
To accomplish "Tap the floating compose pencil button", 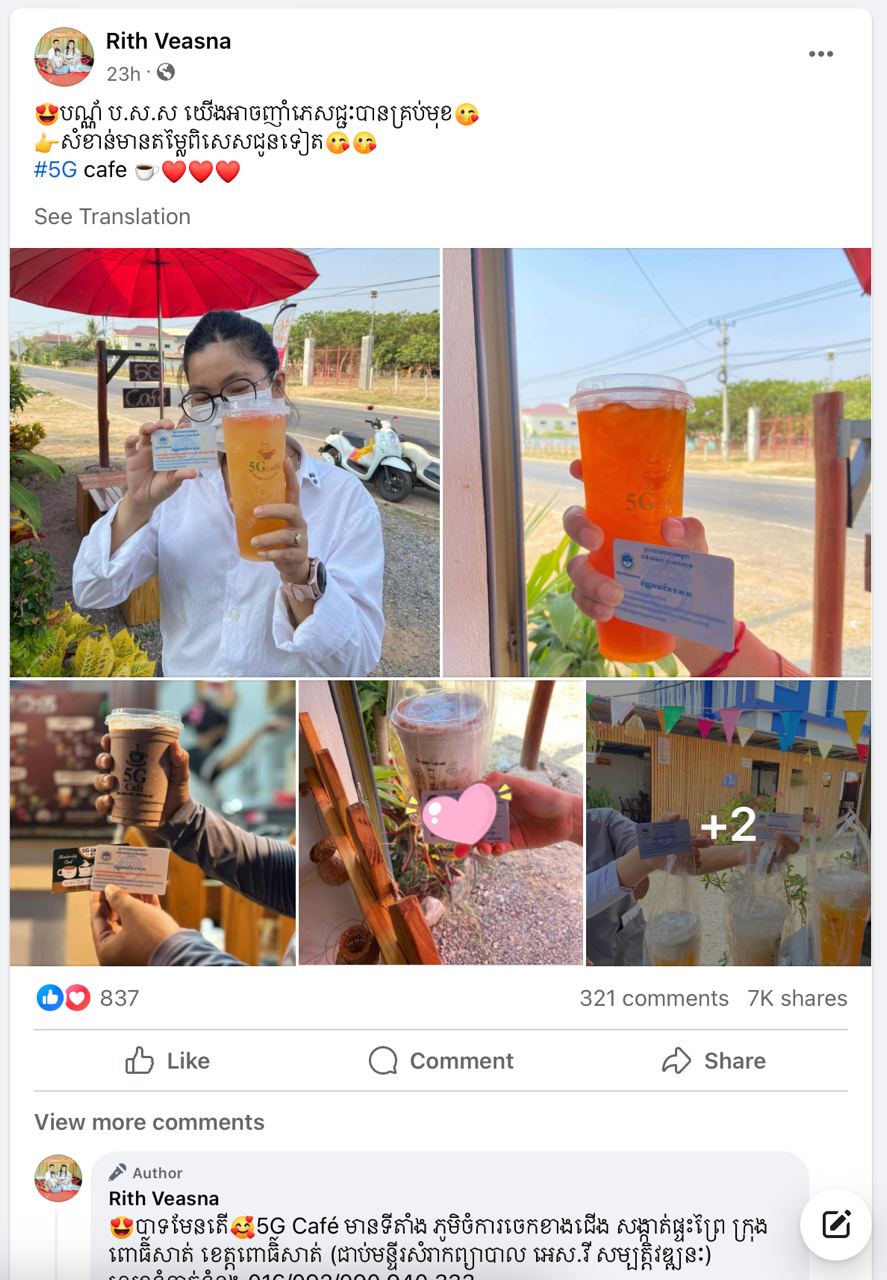I will 835,1224.
